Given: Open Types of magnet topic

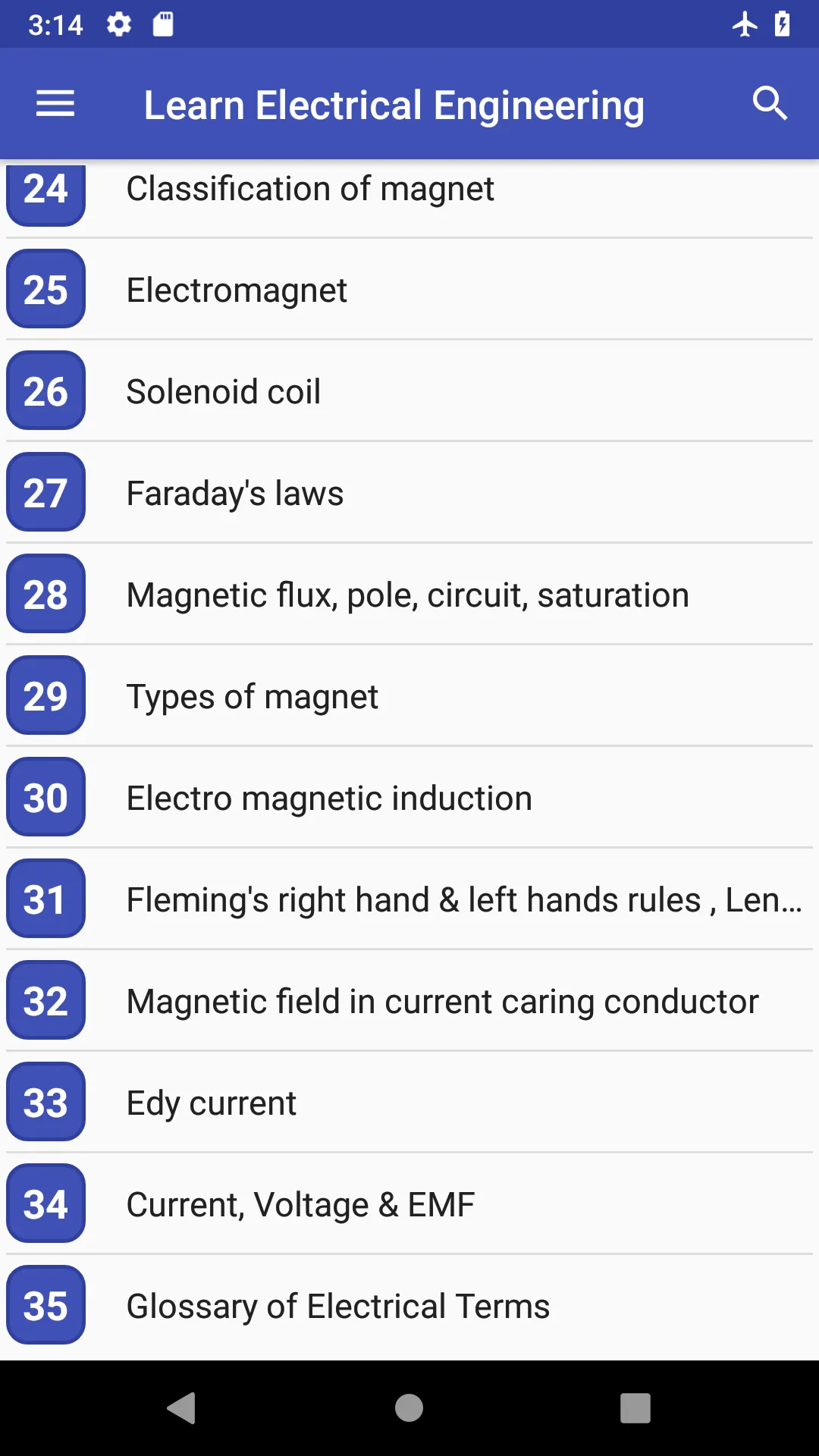Looking at the screenshot, I should coord(409,696).
